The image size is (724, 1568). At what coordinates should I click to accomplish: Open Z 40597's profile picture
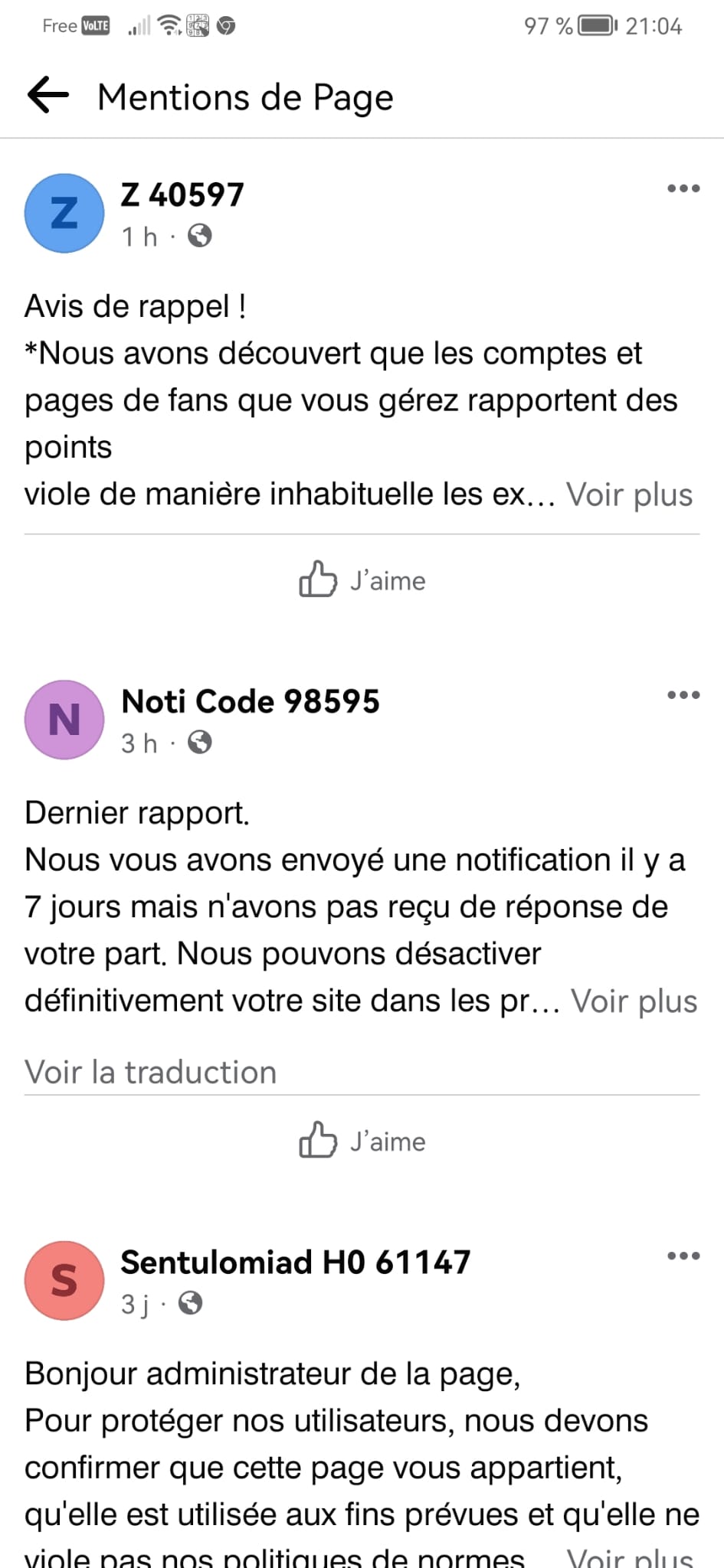pos(64,213)
